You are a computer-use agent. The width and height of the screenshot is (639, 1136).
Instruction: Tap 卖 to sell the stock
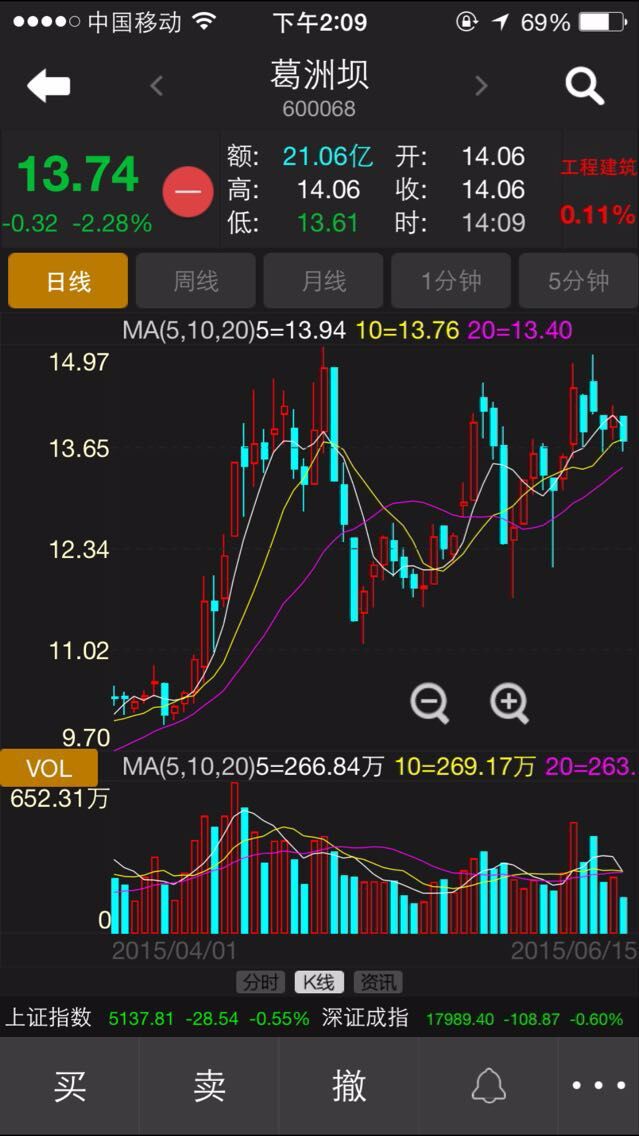[209, 1085]
